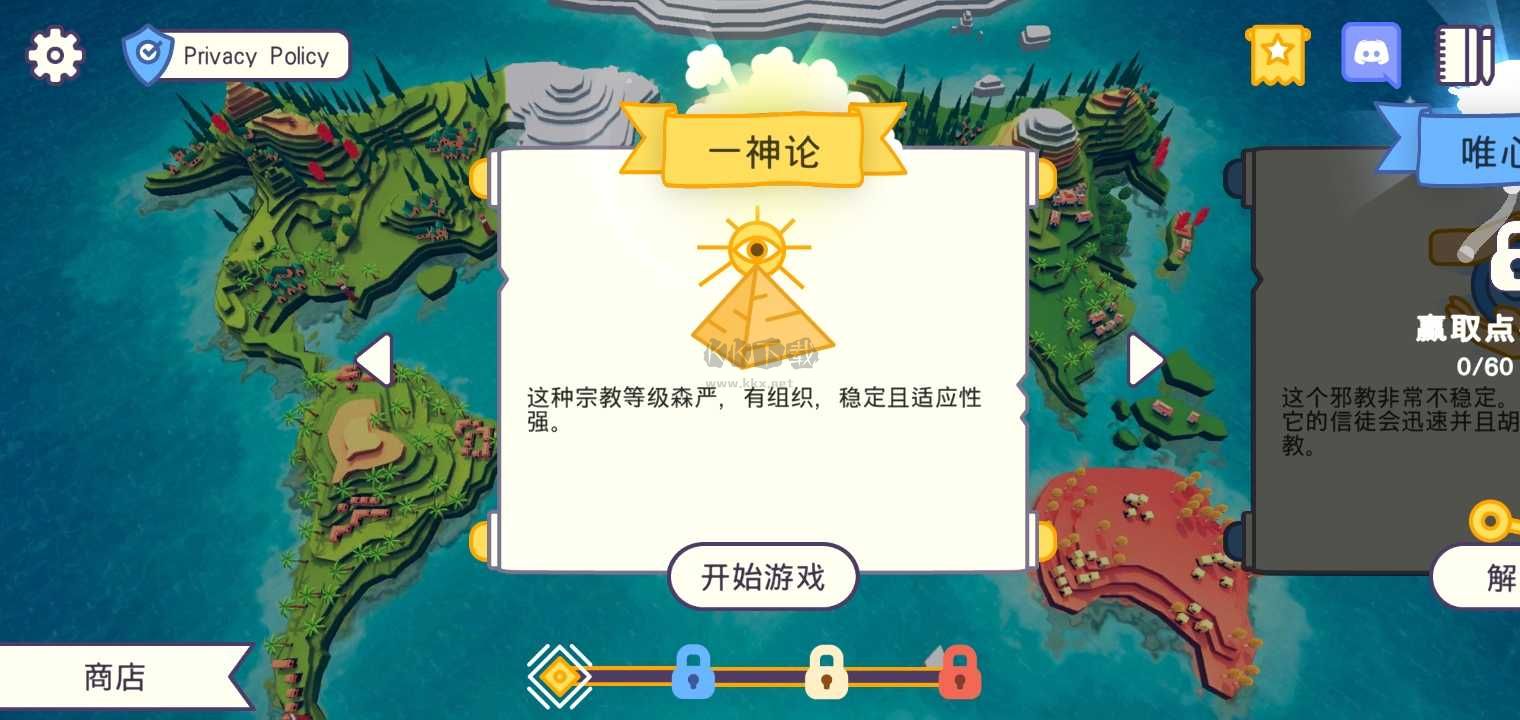This screenshot has width=1520, height=720.
Task: Go to next religion with right arrow
Action: point(1144,360)
